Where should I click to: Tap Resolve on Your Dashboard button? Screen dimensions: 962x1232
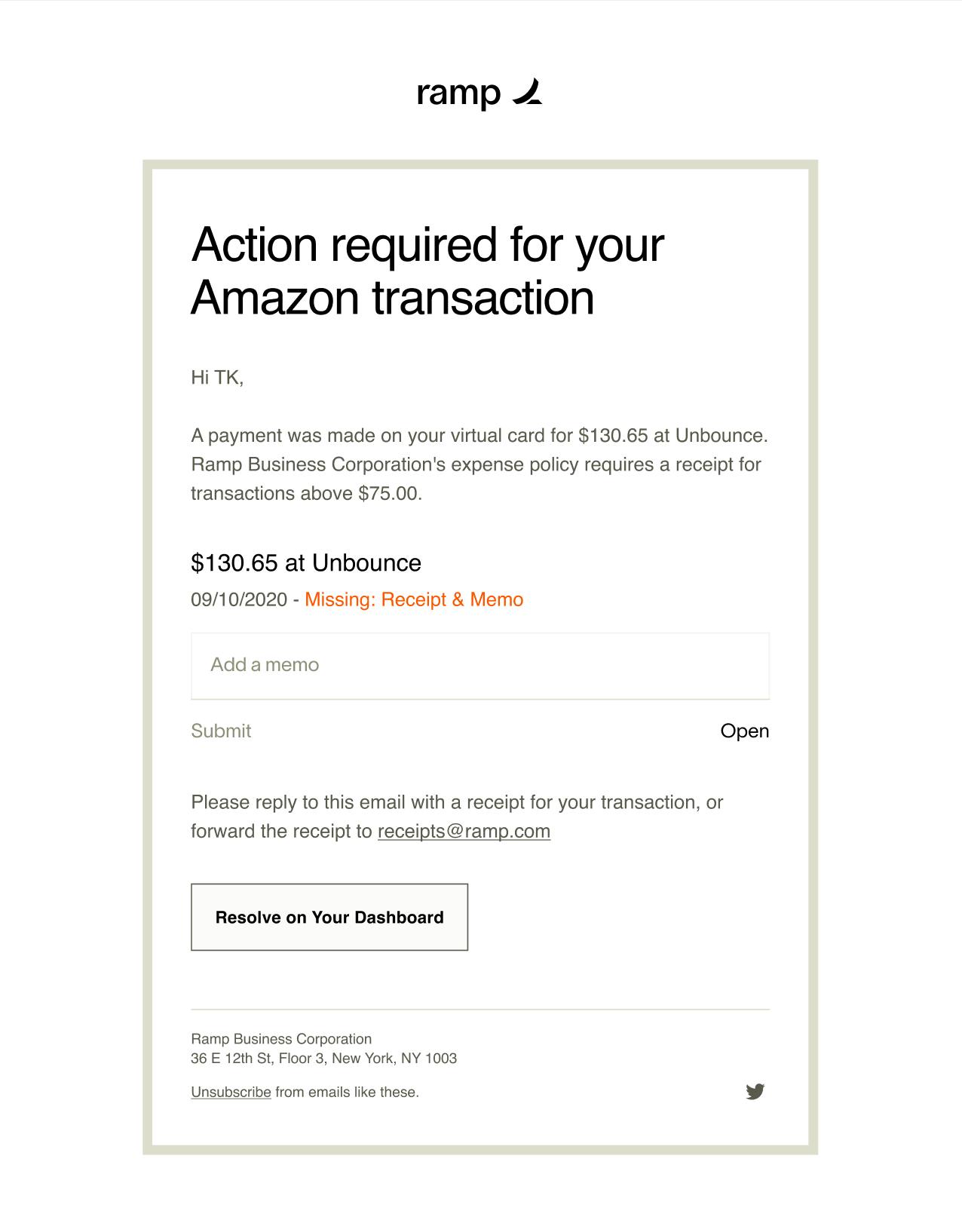click(329, 917)
